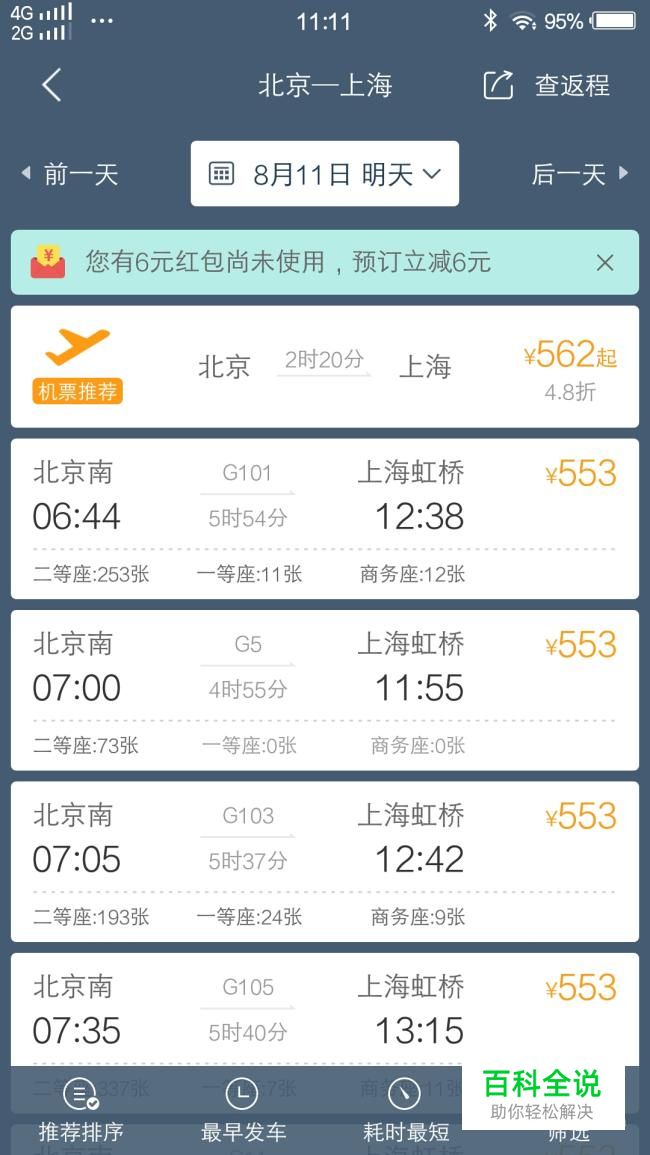This screenshot has width=650, height=1155.
Task: Select train G105 departing 07:35
Action: pos(325,1009)
